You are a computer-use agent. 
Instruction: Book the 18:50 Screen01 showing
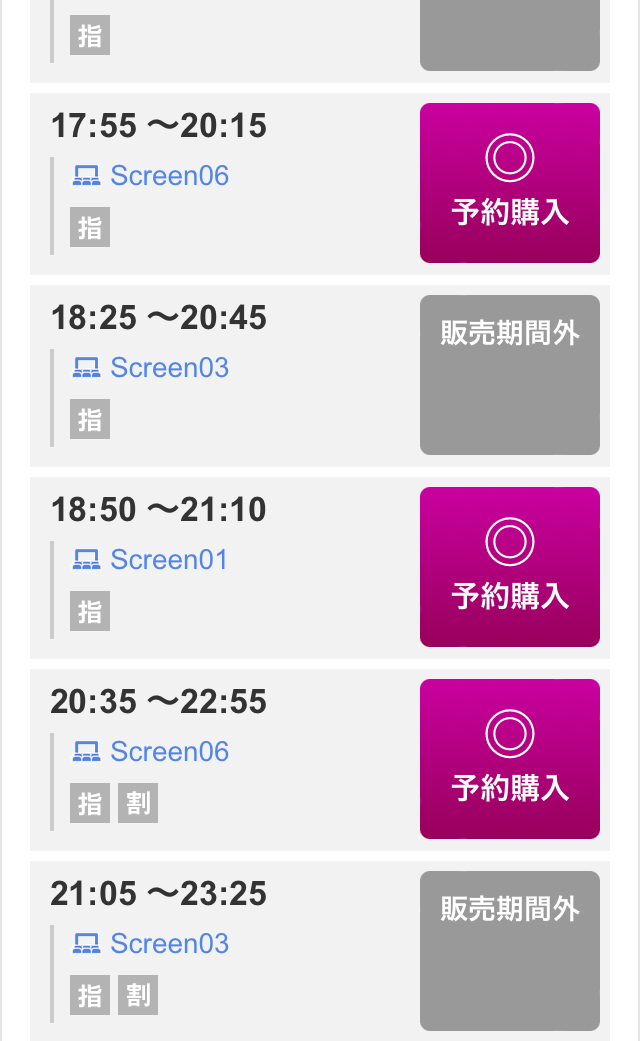pyautogui.click(x=509, y=567)
